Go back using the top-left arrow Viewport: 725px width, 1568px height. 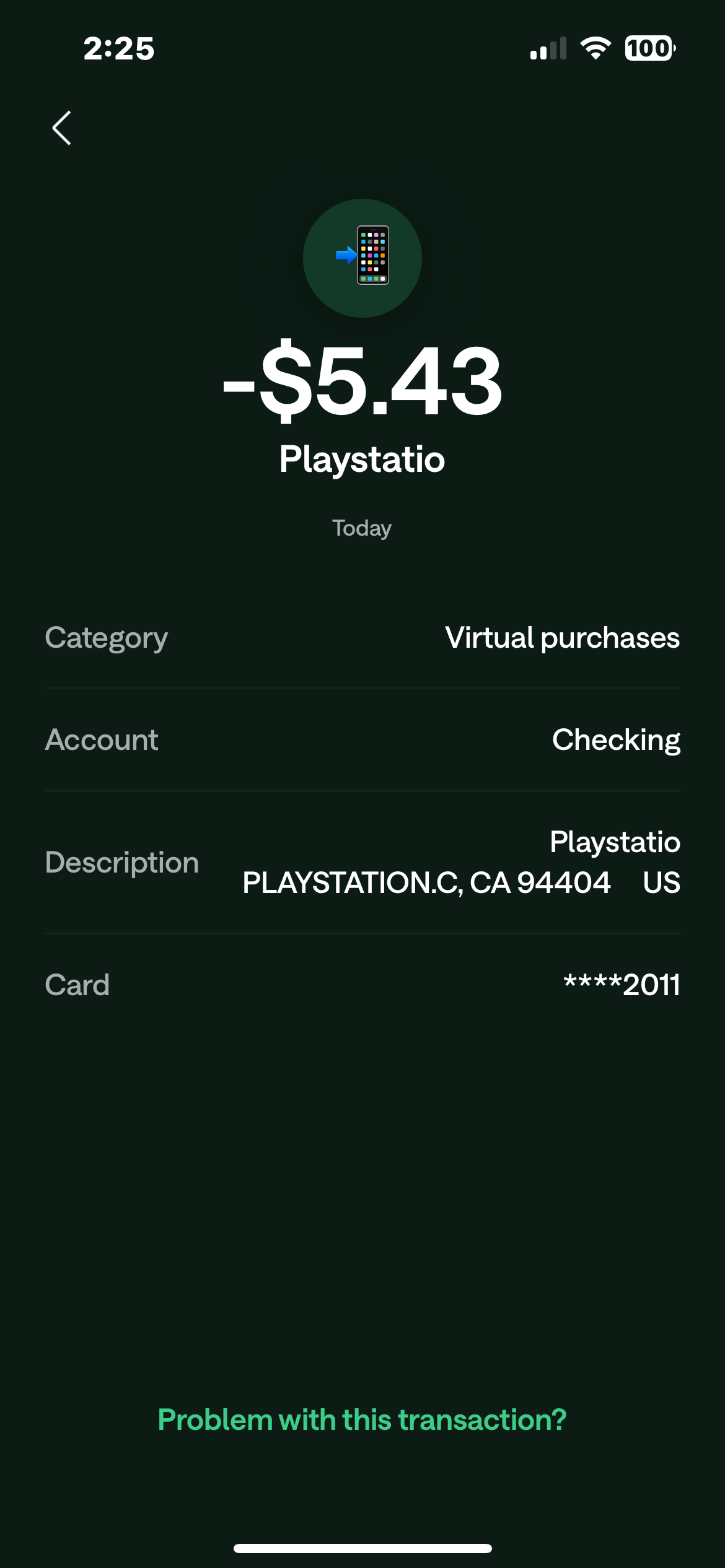[61, 128]
